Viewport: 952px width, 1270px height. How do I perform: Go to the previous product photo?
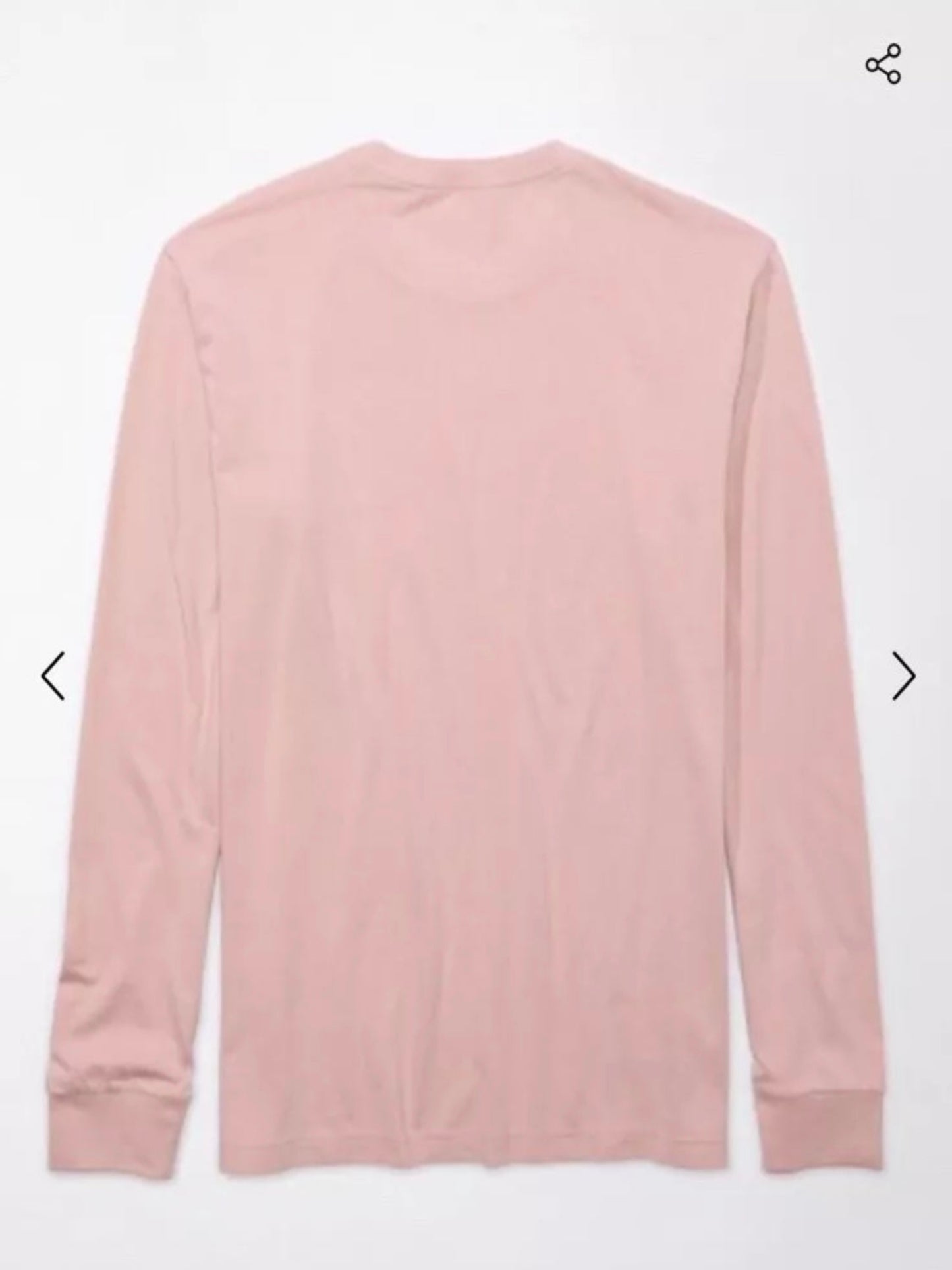point(53,675)
